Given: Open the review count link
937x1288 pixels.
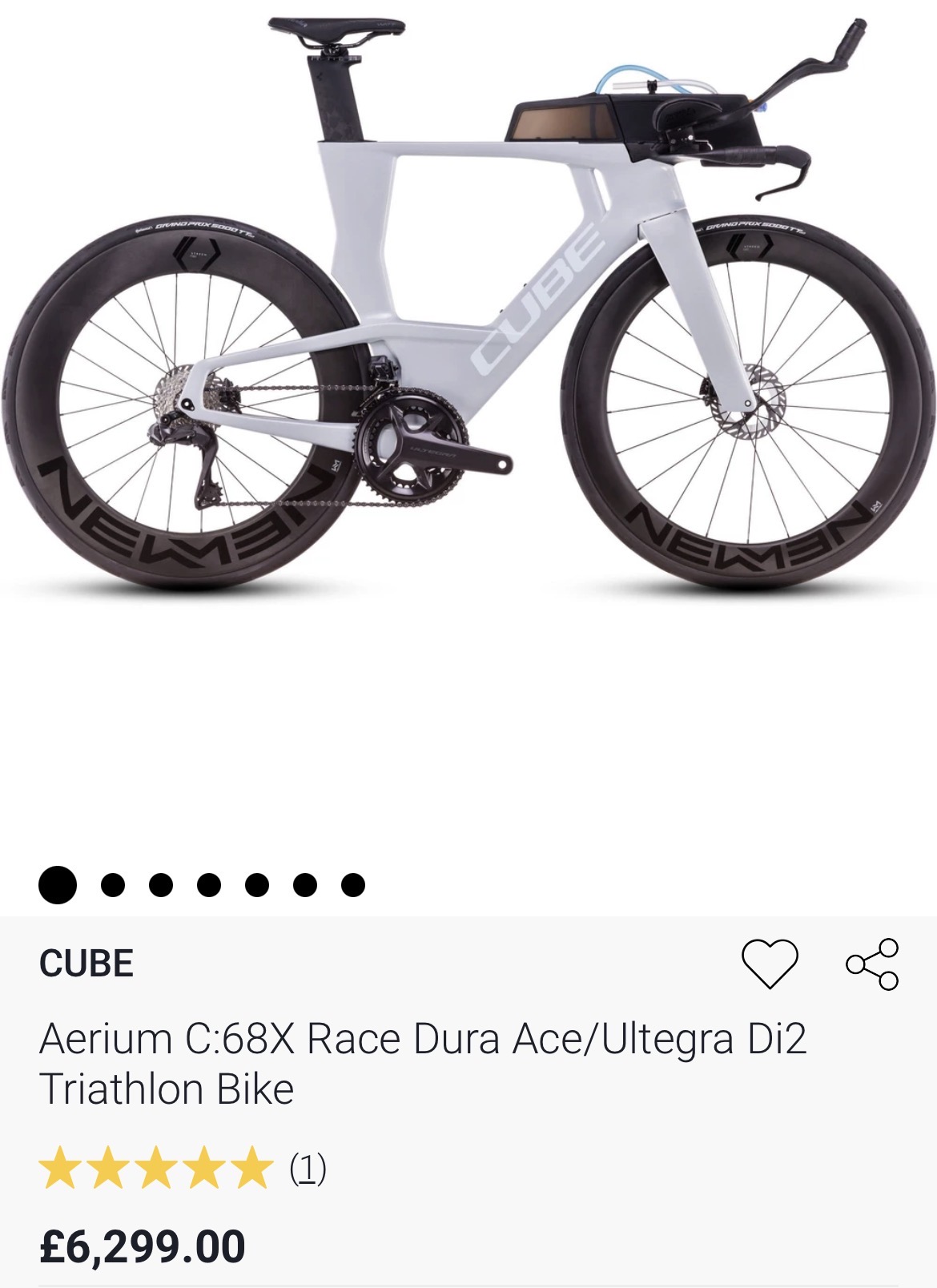Looking at the screenshot, I should pos(308,1169).
